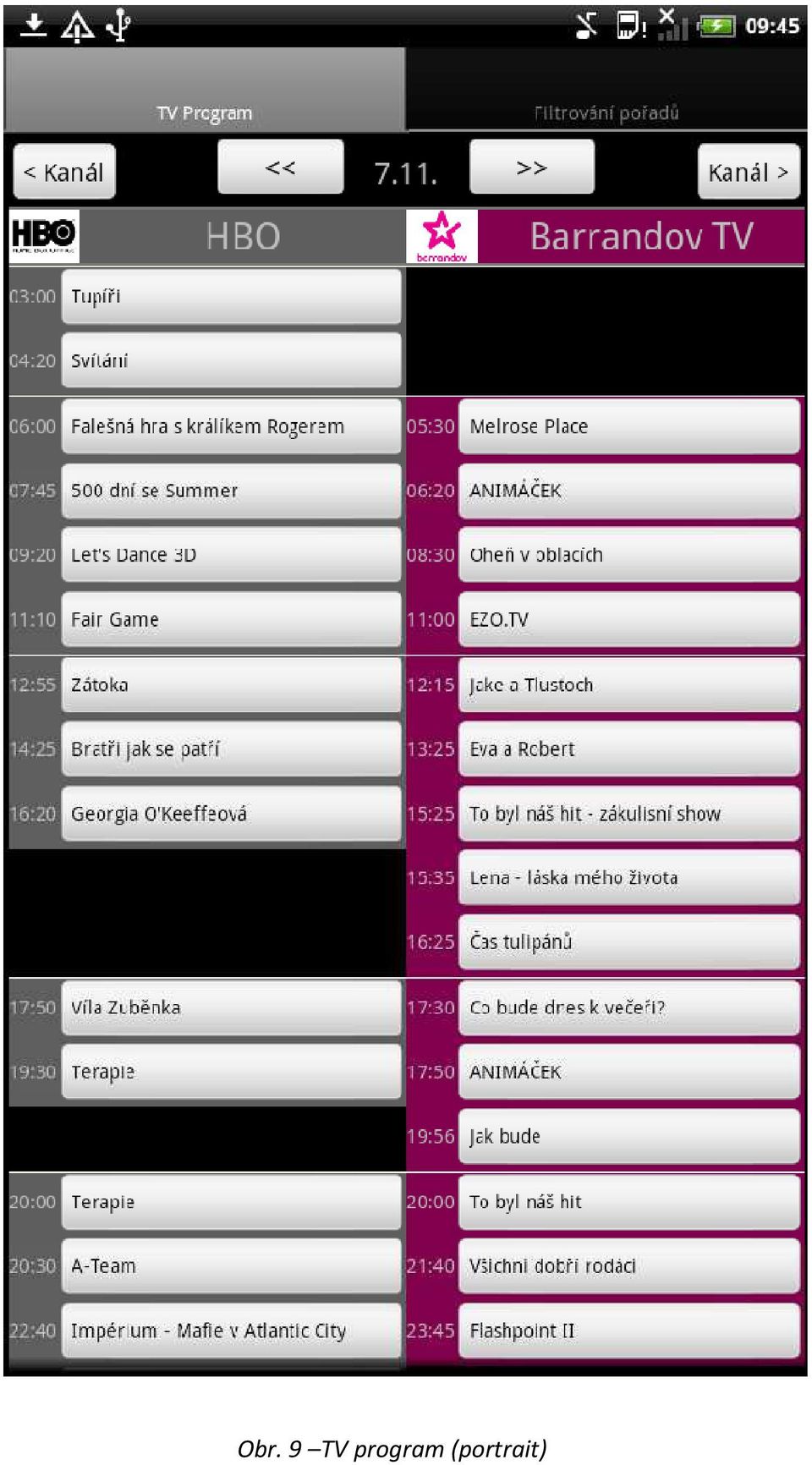Screen dimensions: 812x1465
Task: Open 500 dní se Summer on HBO
Action: click(x=231, y=491)
